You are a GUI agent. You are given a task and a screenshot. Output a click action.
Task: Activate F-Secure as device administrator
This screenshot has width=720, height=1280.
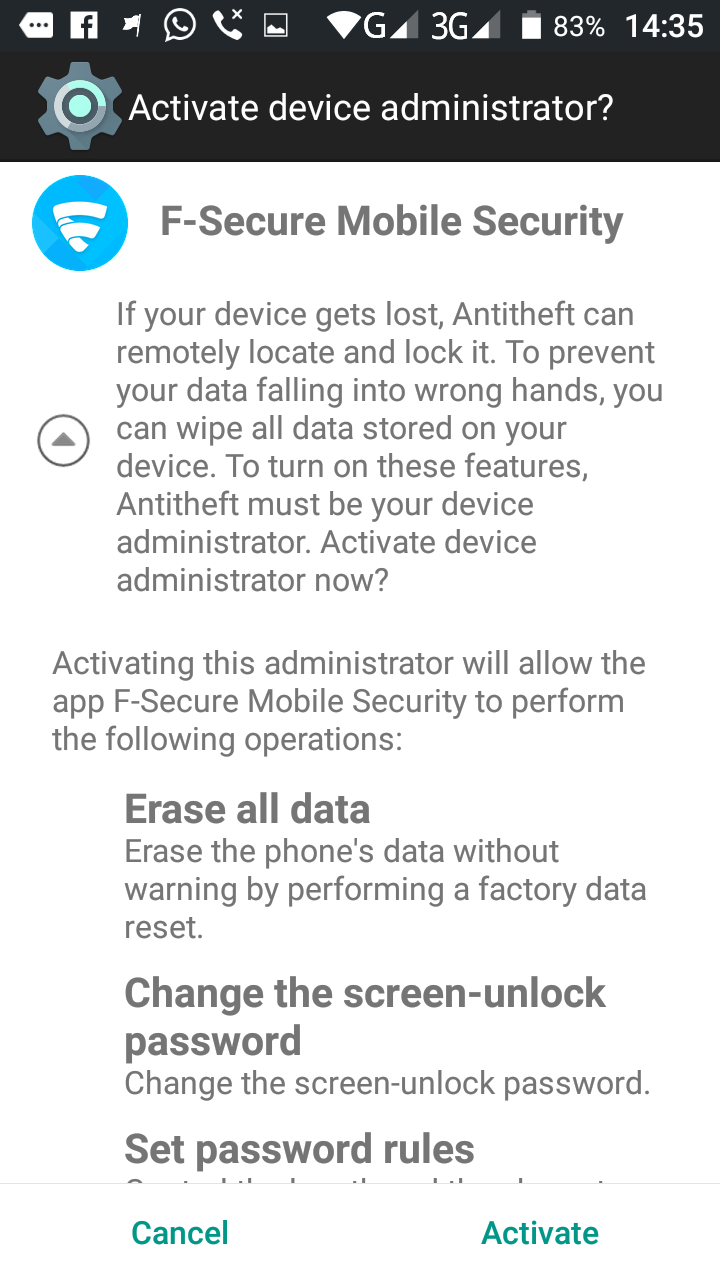coord(540,1232)
